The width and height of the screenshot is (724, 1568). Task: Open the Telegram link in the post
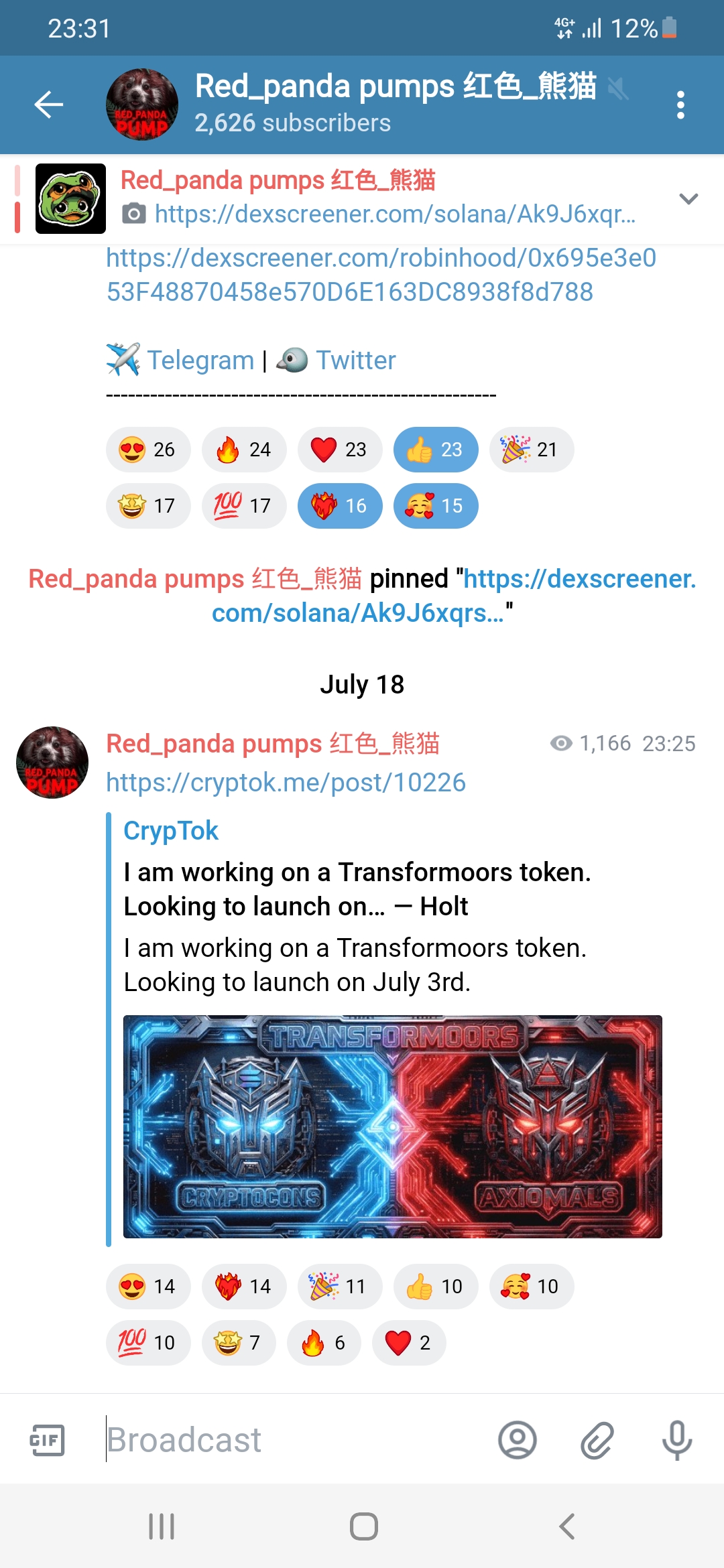tap(200, 361)
